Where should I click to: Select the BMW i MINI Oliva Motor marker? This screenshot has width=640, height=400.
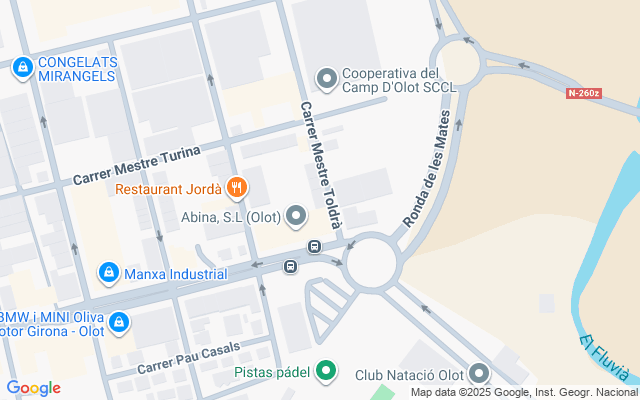119,321
